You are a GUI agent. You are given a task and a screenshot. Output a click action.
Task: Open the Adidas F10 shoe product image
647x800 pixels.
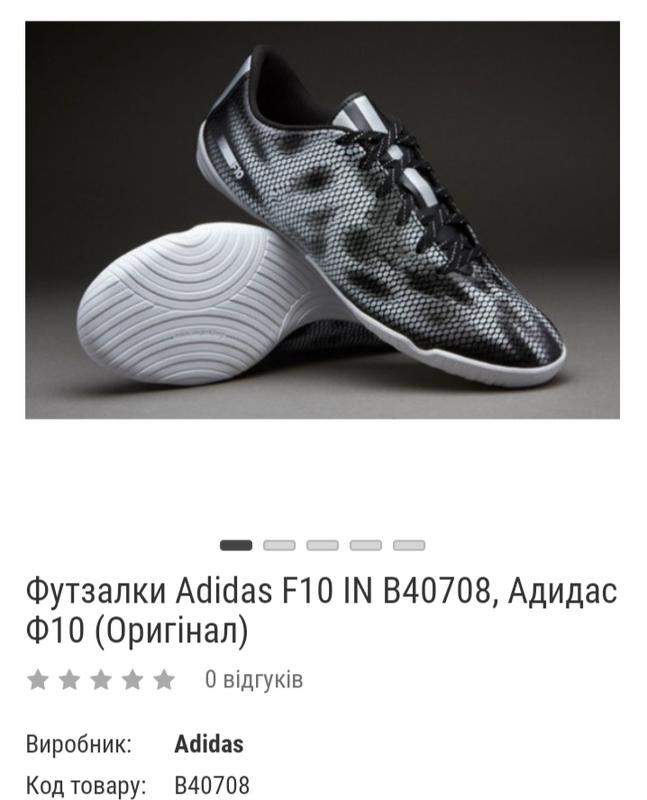click(x=322, y=220)
